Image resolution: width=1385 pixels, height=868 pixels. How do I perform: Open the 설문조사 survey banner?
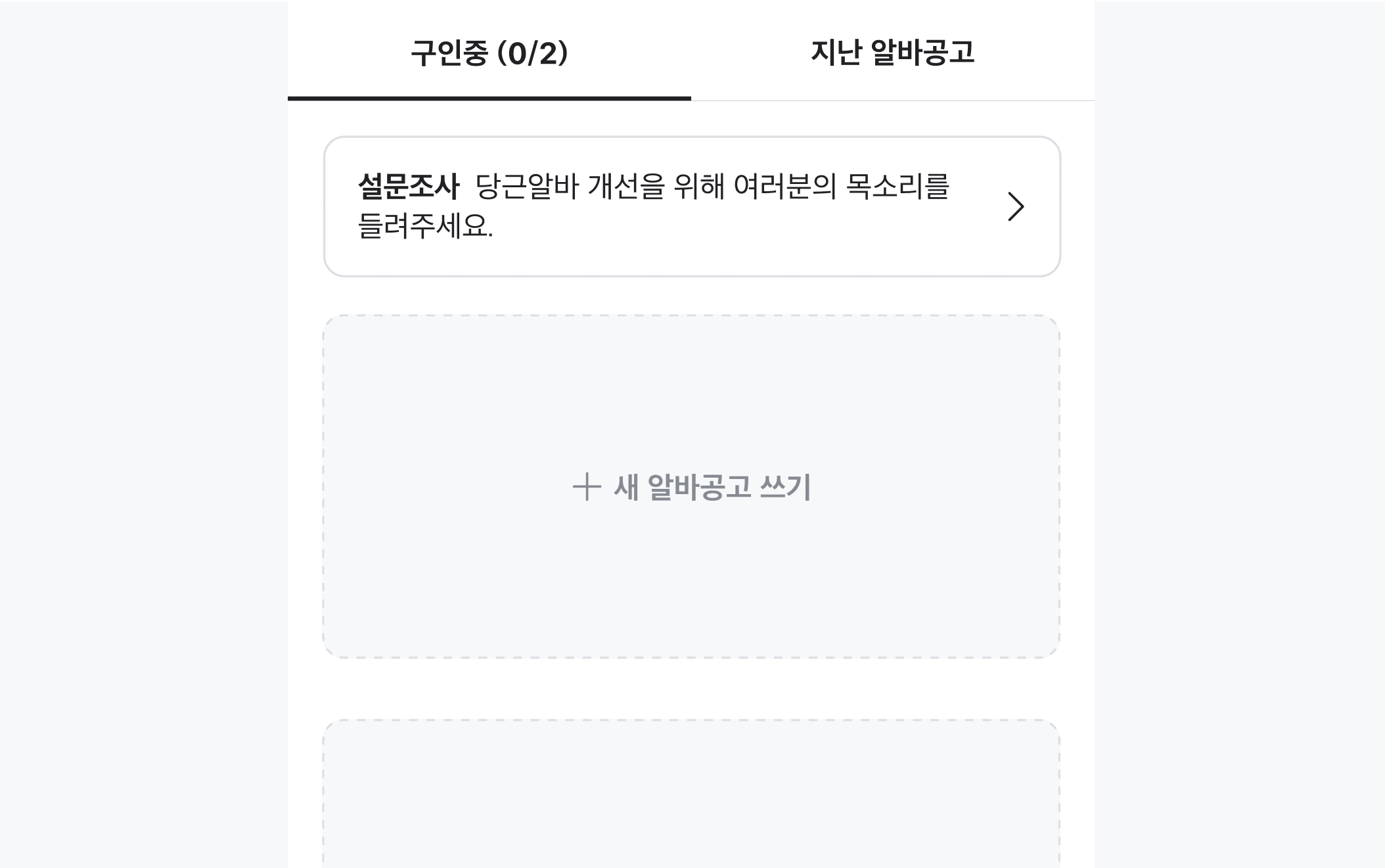691,206
